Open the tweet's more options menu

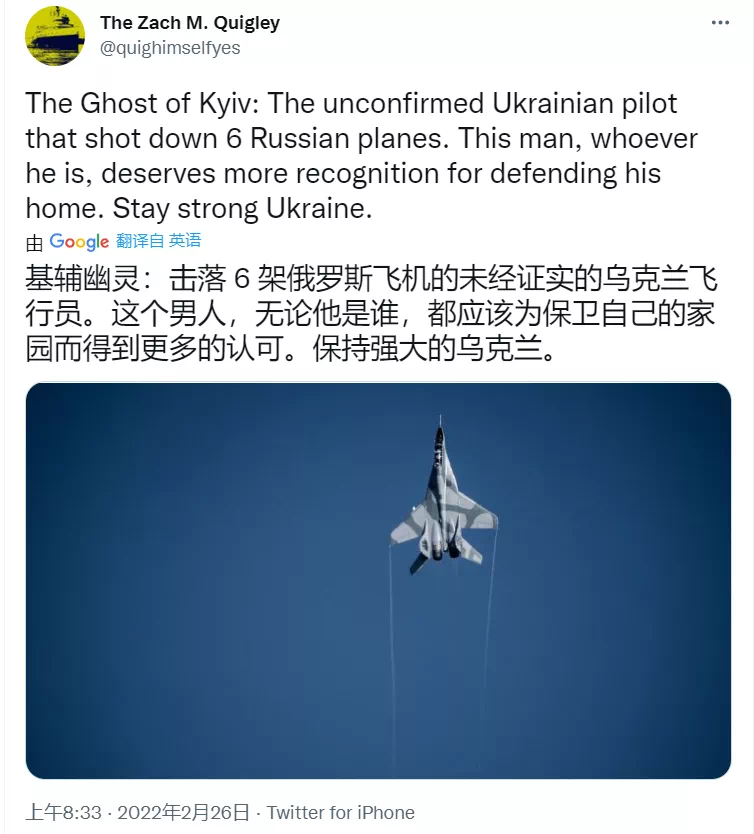pos(720,22)
